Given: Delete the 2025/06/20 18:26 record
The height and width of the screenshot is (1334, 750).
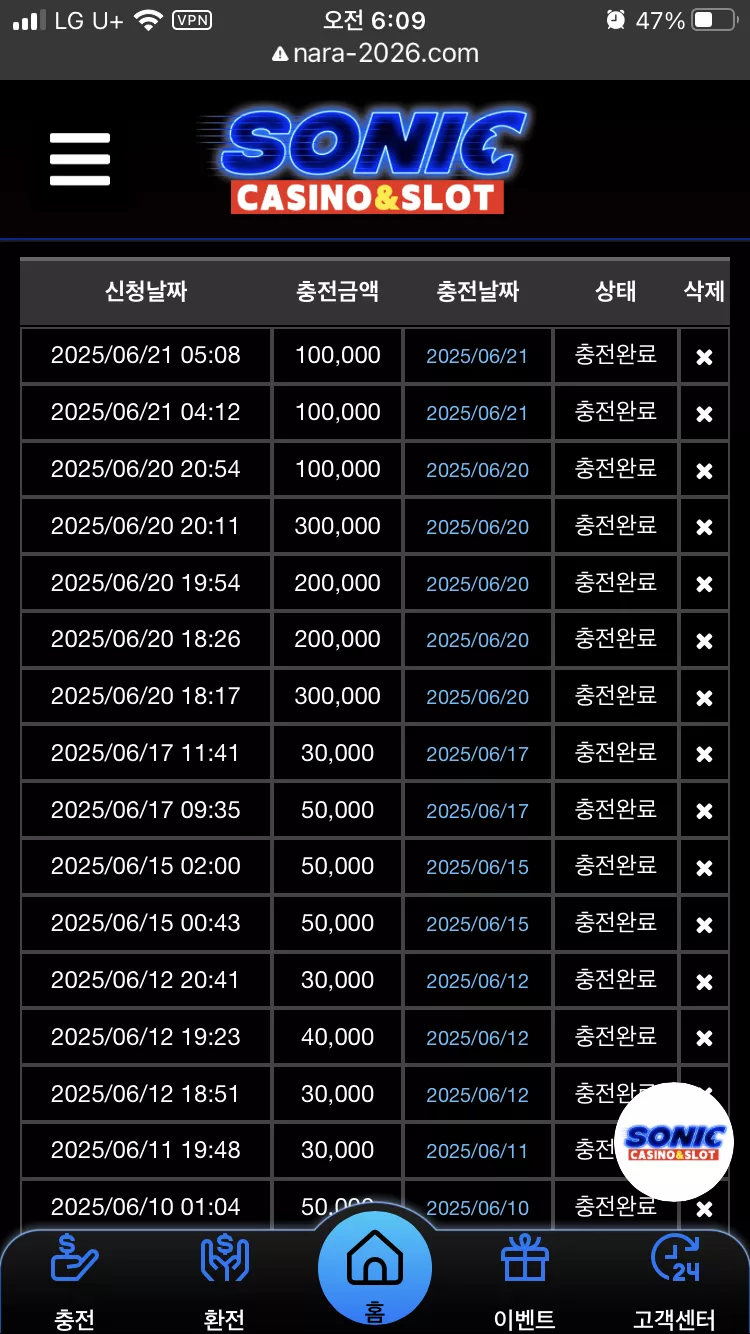Looking at the screenshot, I should 704,641.
